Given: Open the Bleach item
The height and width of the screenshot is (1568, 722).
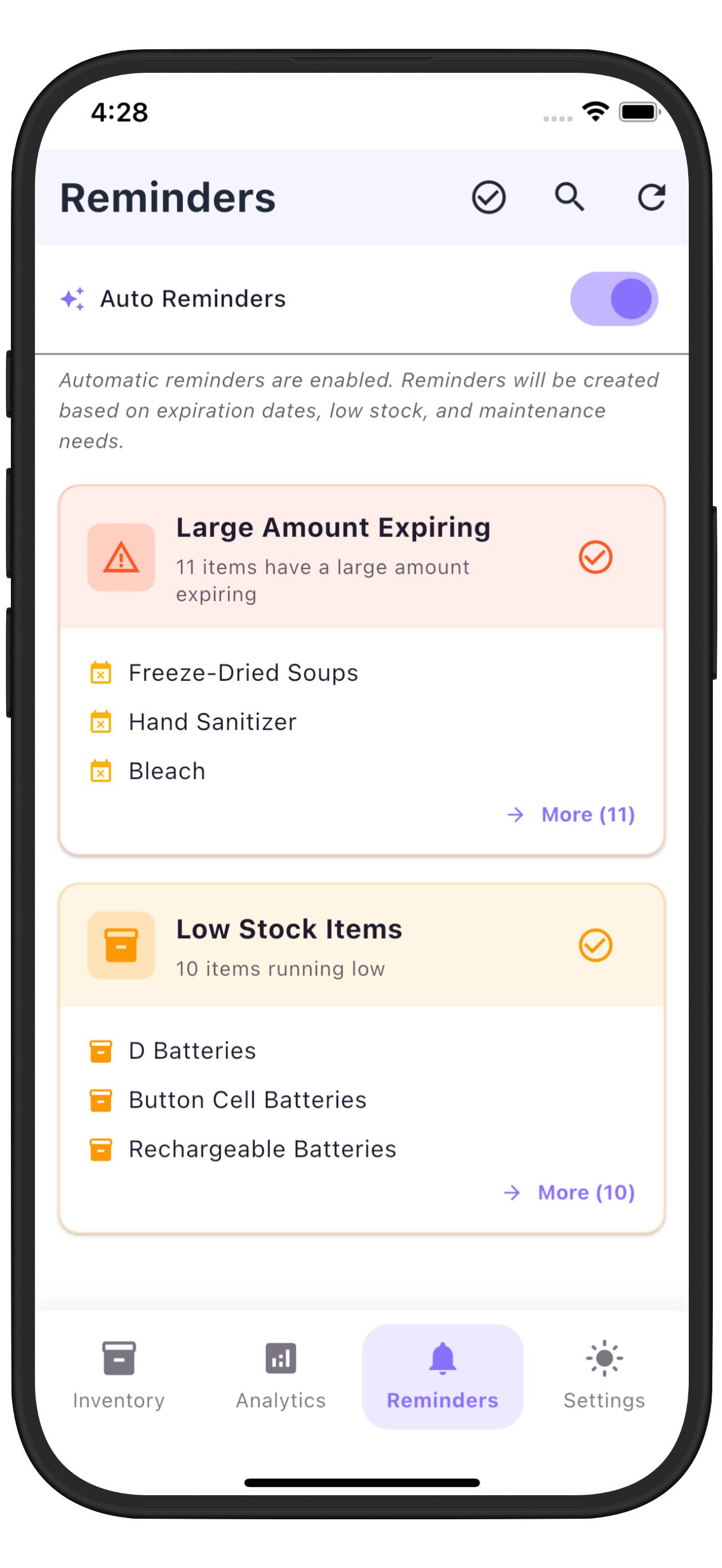Looking at the screenshot, I should [167, 771].
